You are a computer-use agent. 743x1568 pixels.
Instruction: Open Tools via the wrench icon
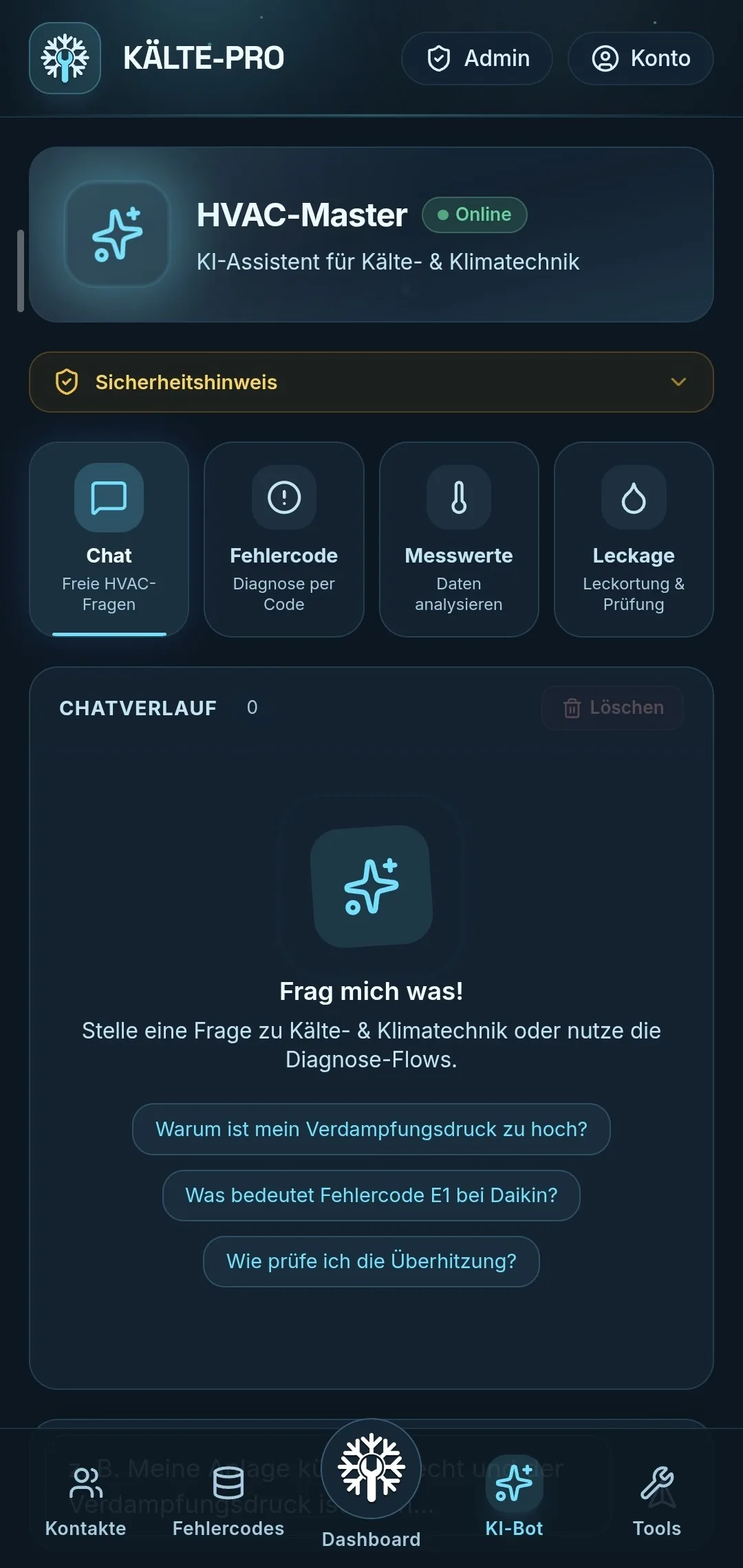coord(657,1479)
